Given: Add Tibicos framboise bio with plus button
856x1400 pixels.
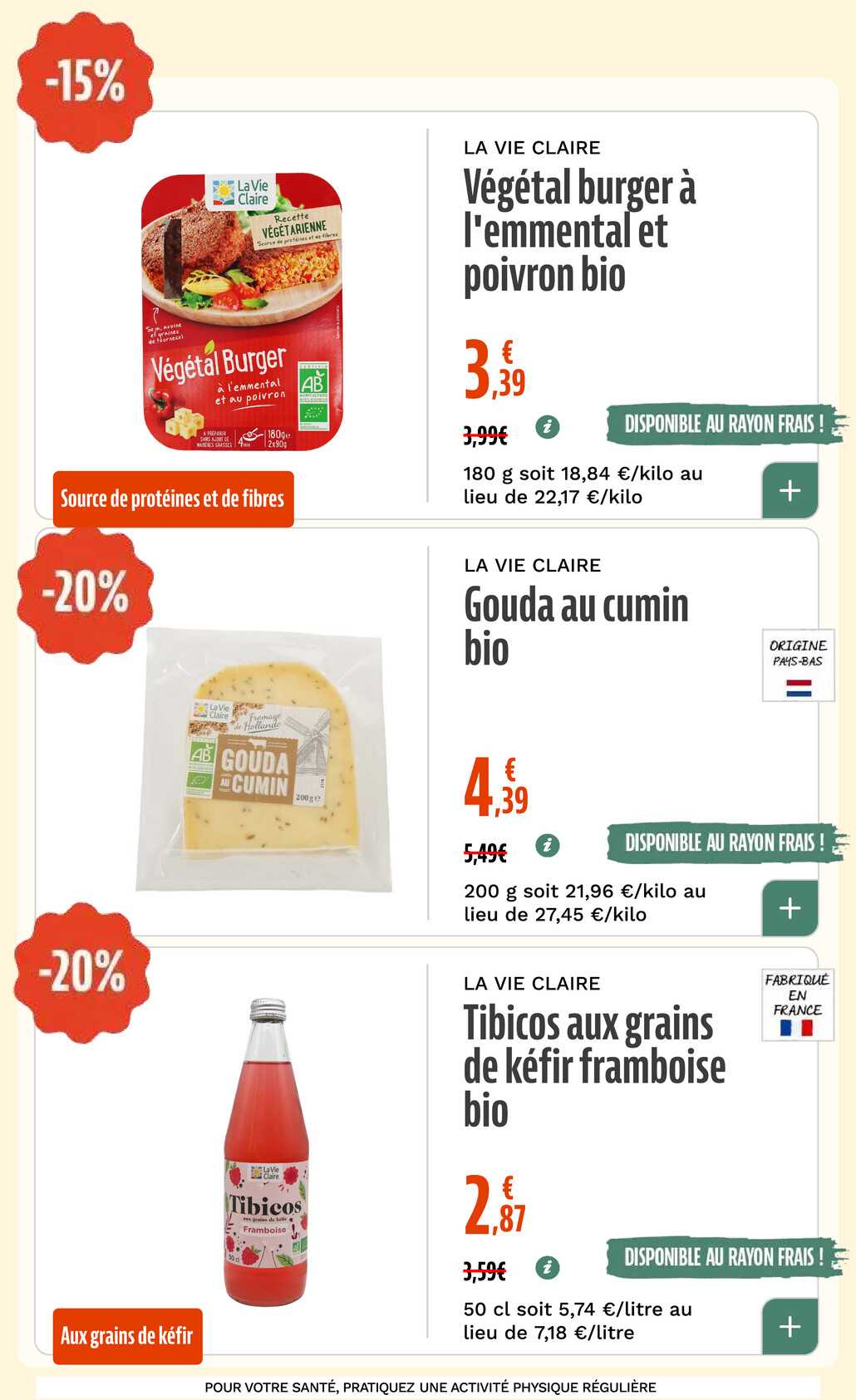Looking at the screenshot, I should [x=790, y=1326].
